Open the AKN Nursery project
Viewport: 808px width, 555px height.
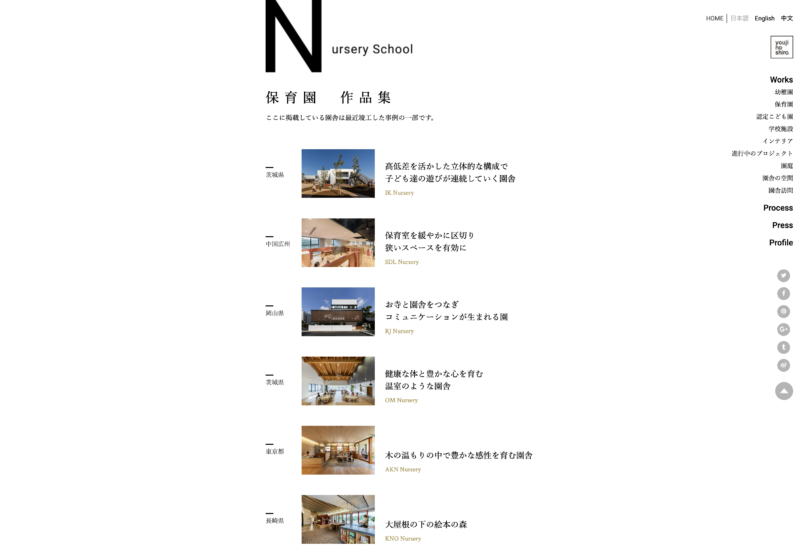point(338,449)
